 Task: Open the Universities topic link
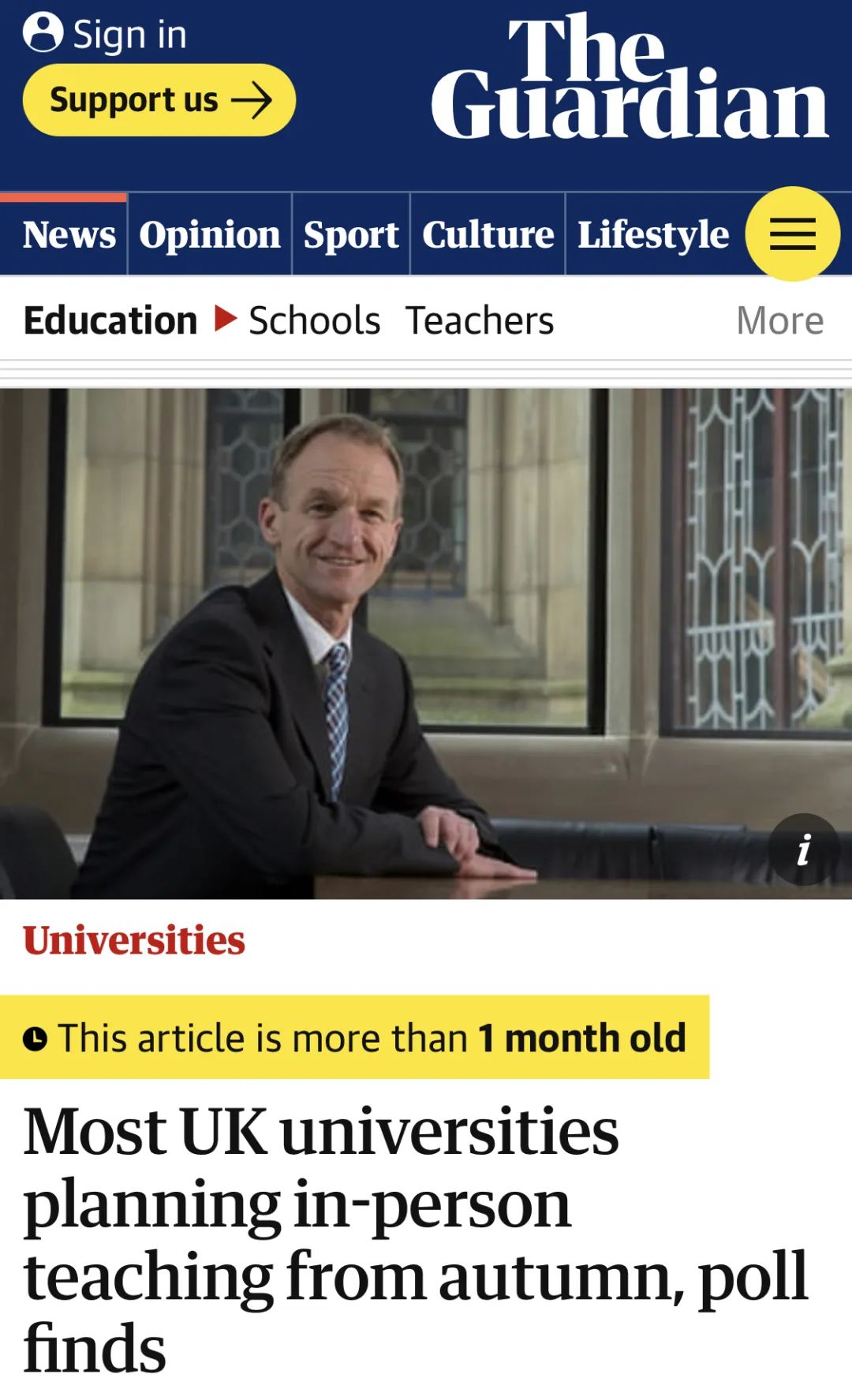pos(134,940)
